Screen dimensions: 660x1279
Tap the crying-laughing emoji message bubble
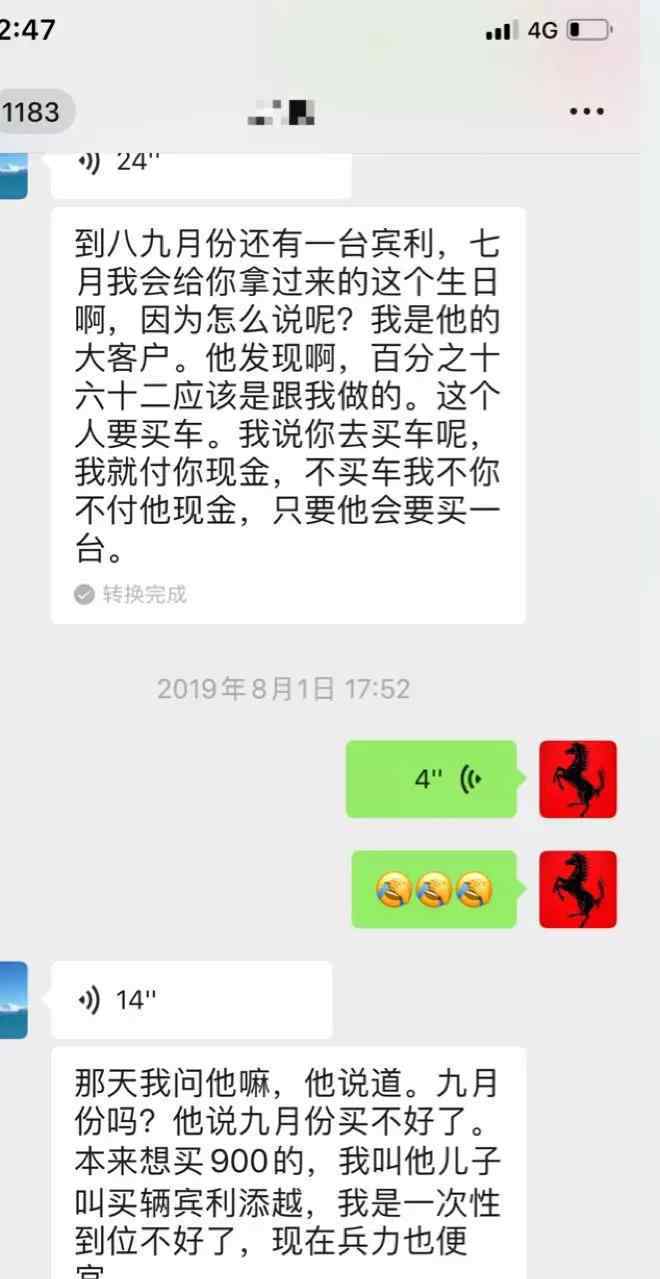[434, 889]
